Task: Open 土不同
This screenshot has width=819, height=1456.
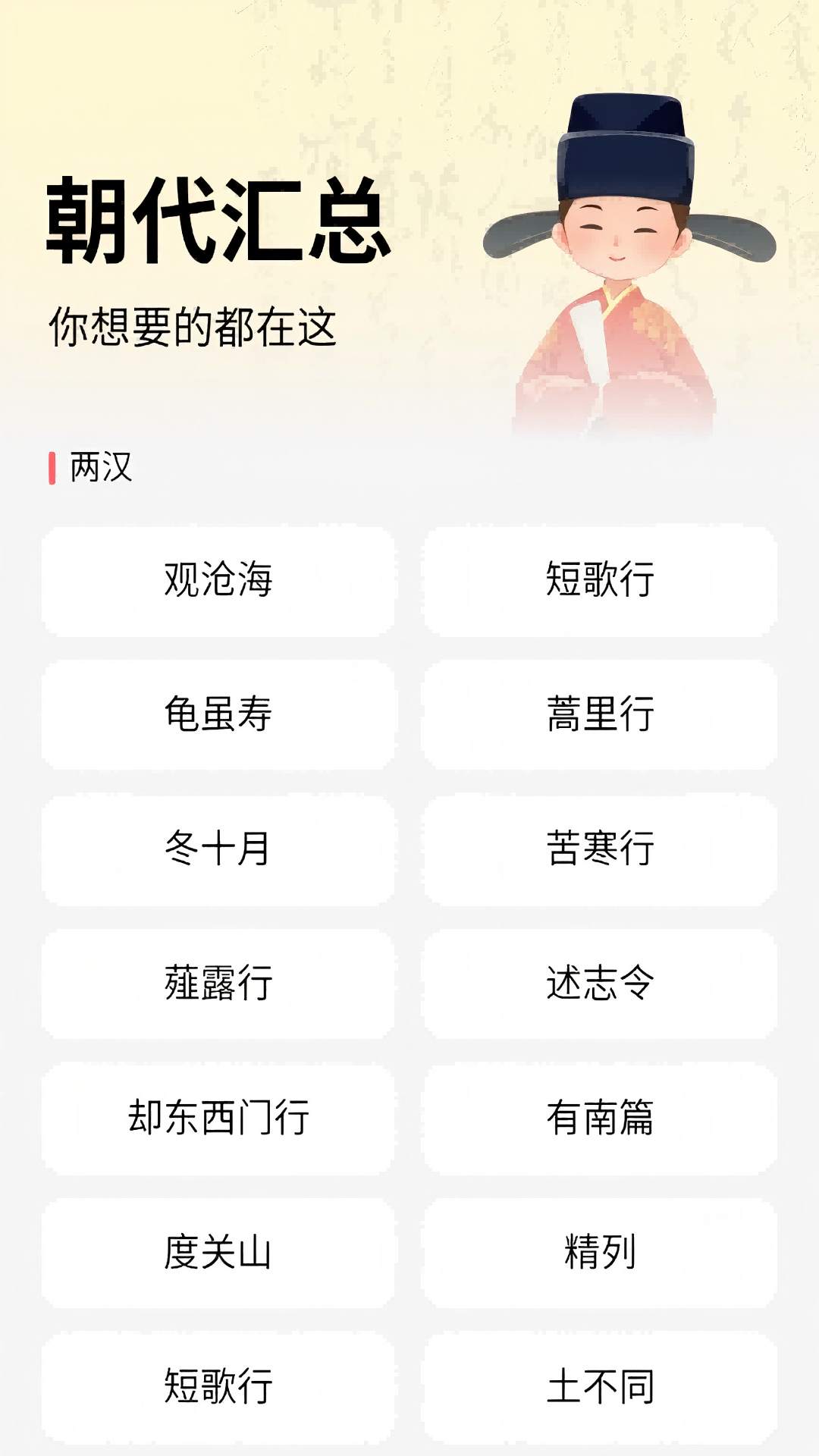Action: coord(600,1387)
